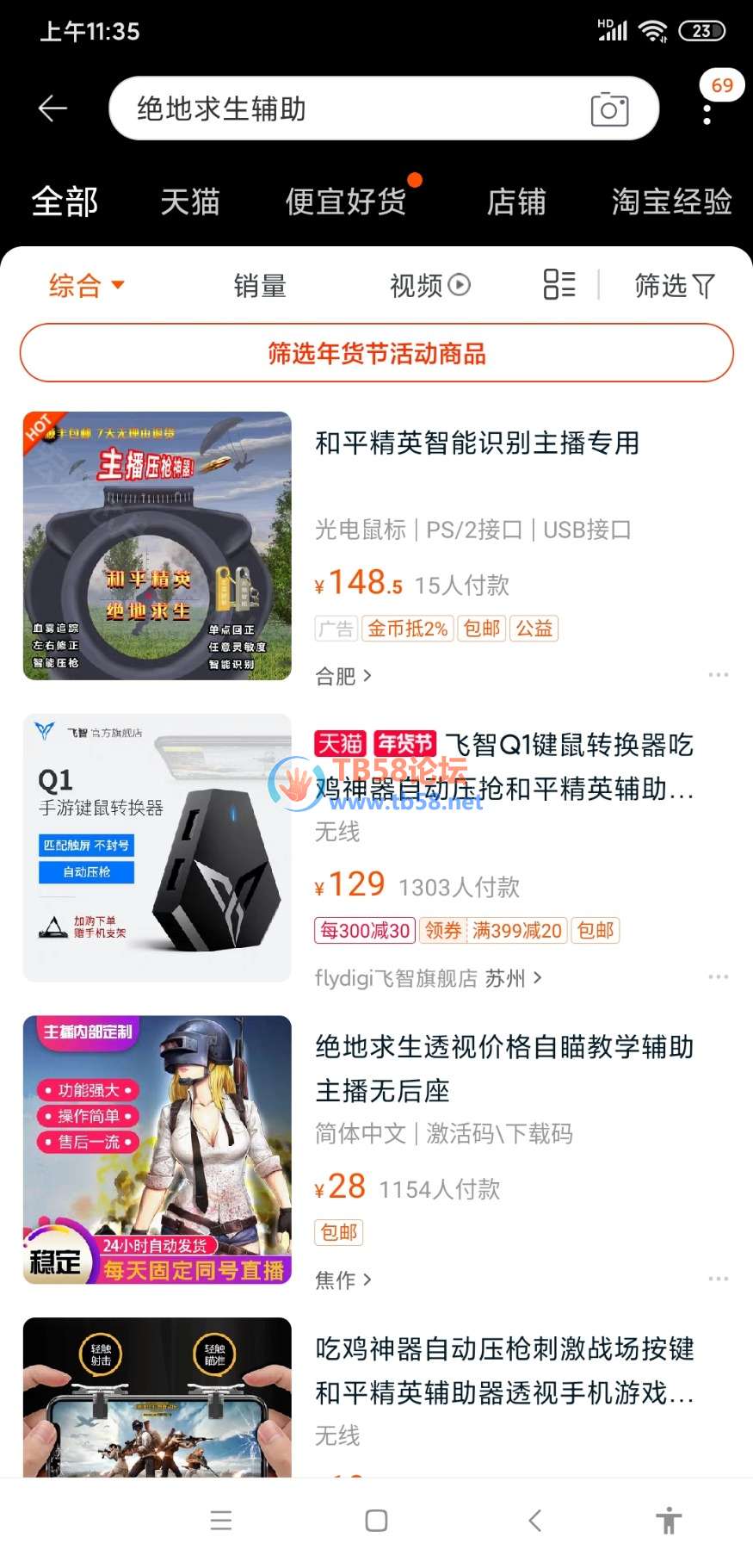Switch to the 天猫 tab
This screenshot has width=753, height=1568.
tap(190, 201)
